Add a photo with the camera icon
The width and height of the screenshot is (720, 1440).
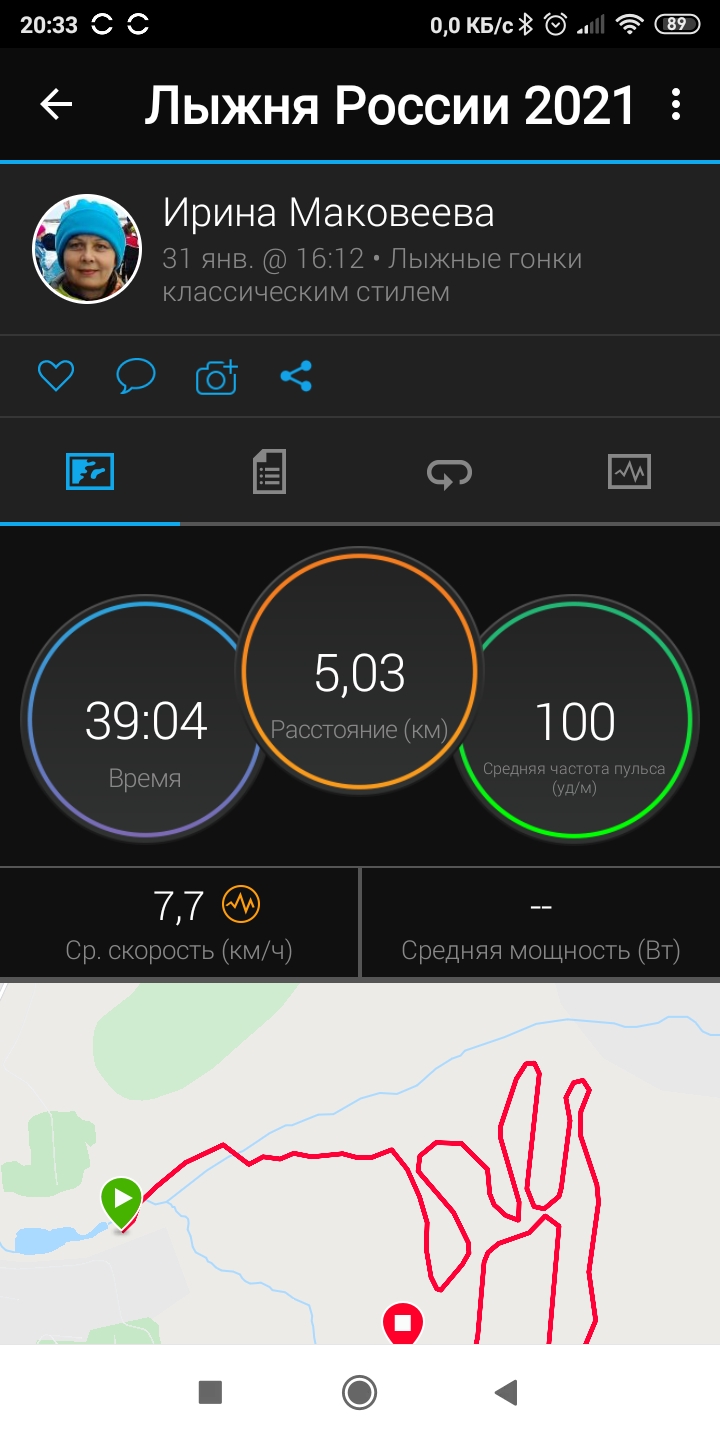216,376
